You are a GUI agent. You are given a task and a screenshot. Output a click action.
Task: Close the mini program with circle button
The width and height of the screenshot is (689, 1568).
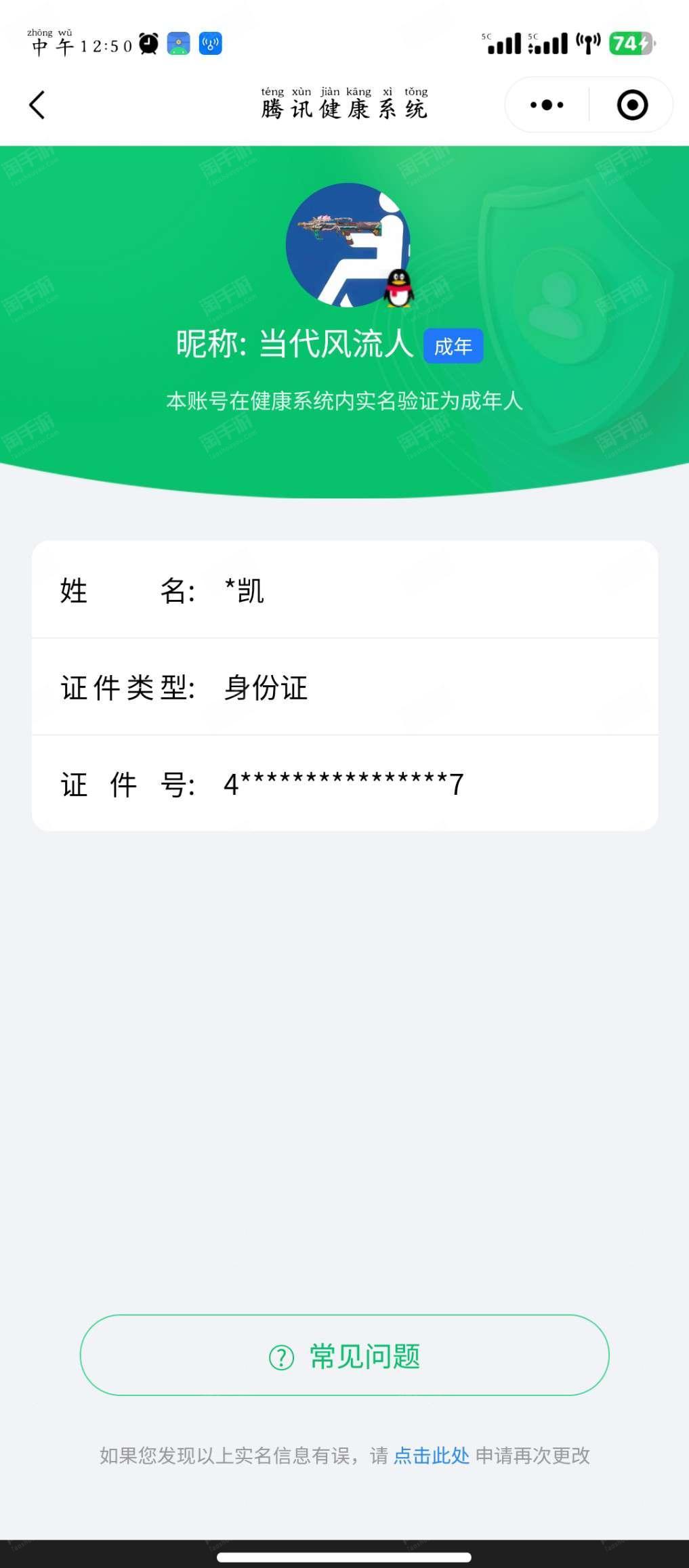632,105
